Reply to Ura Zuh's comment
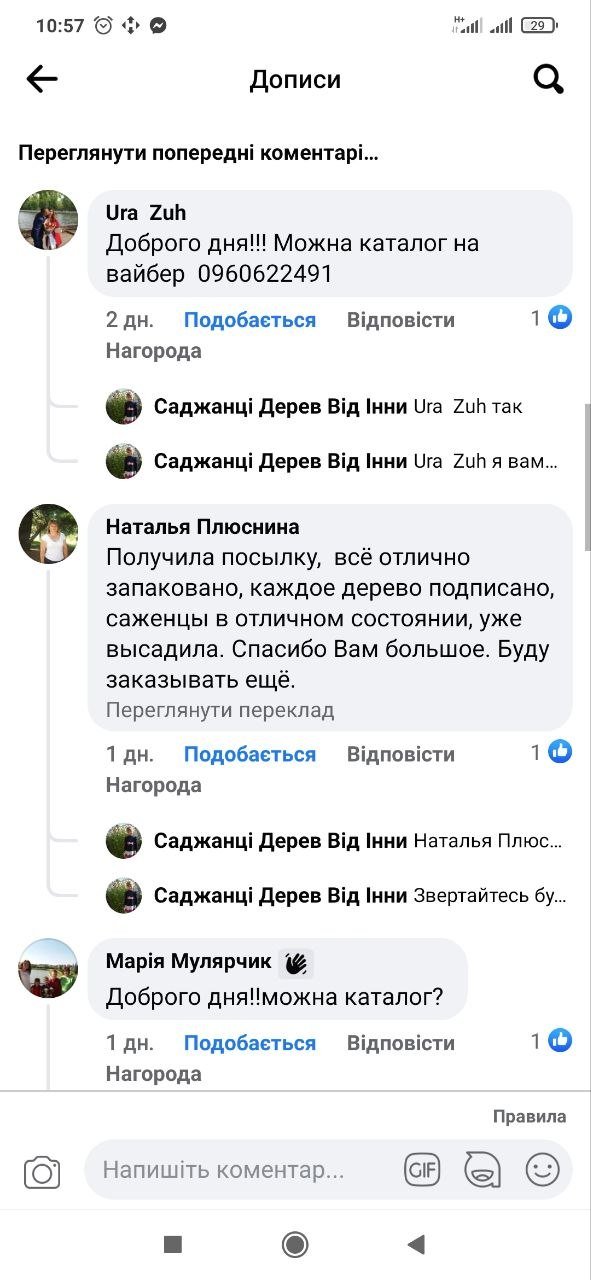Screen dimensions: 591x1280 [400, 320]
